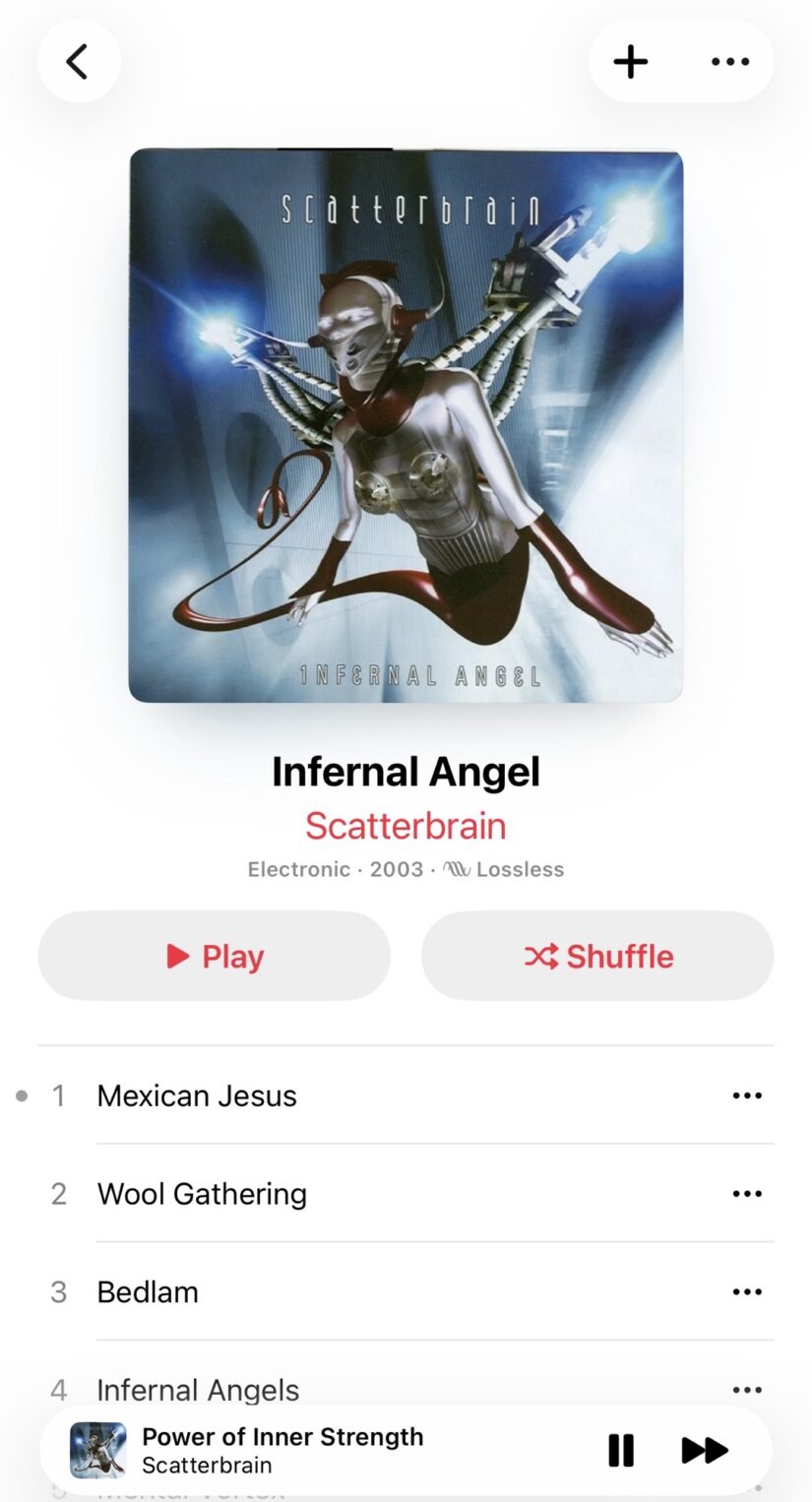The width and height of the screenshot is (812, 1502).
Task: Pause Power of Inner Strength in mini player
Action: (x=621, y=1450)
